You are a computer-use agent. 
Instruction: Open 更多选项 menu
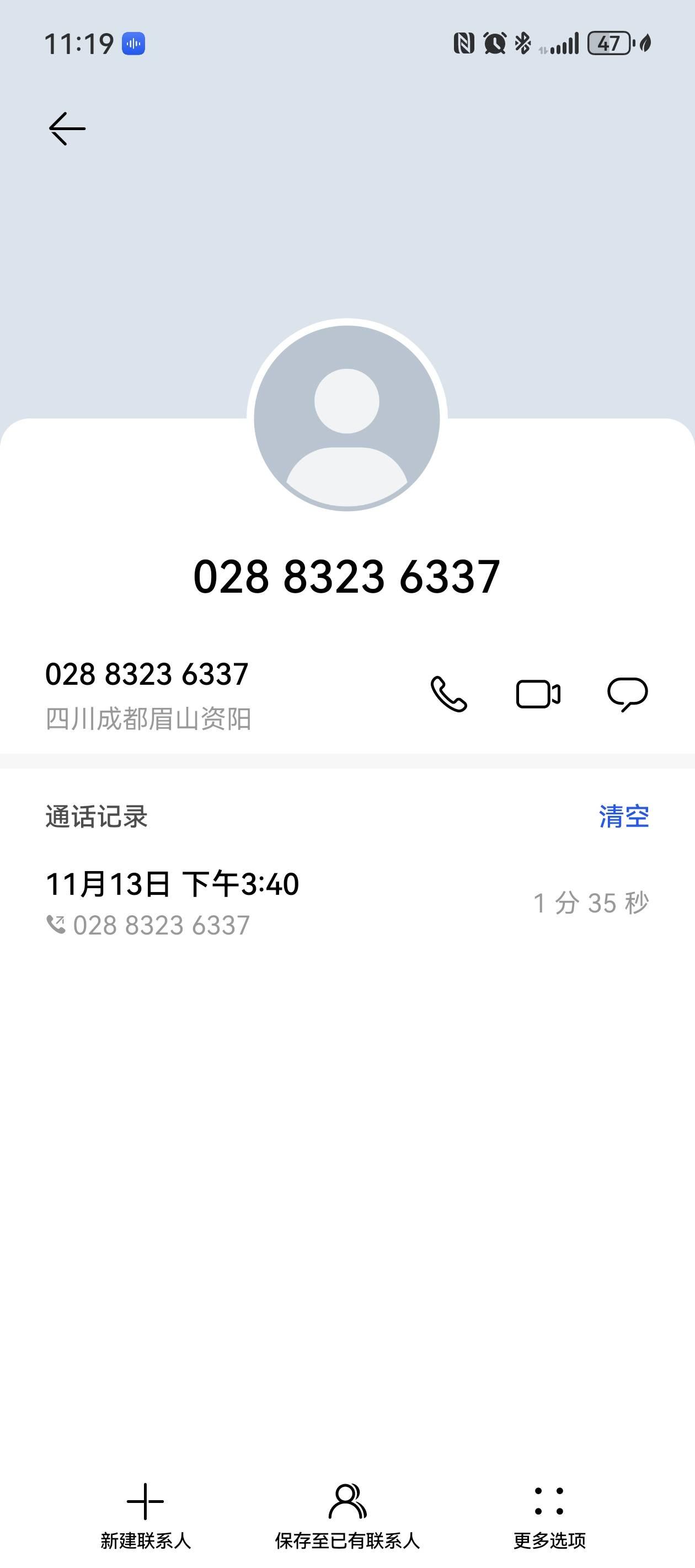point(549,1516)
